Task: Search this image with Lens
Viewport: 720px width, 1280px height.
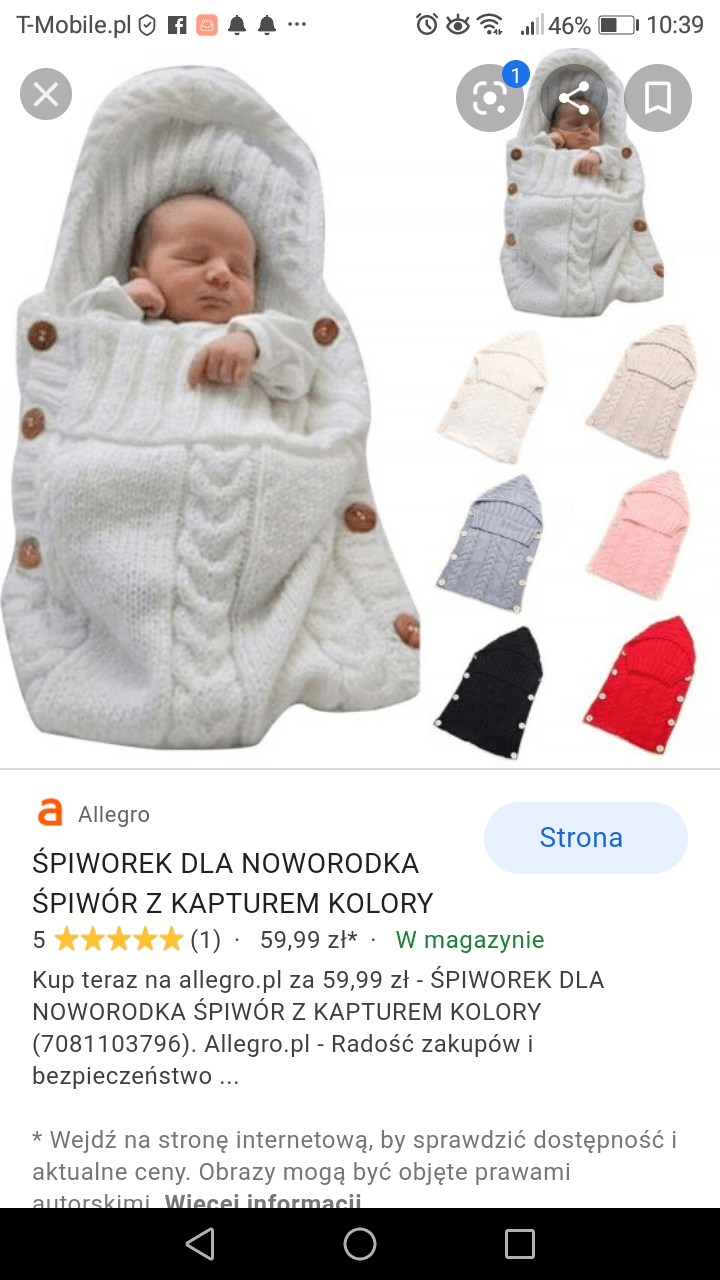Action: [x=490, y=97]
